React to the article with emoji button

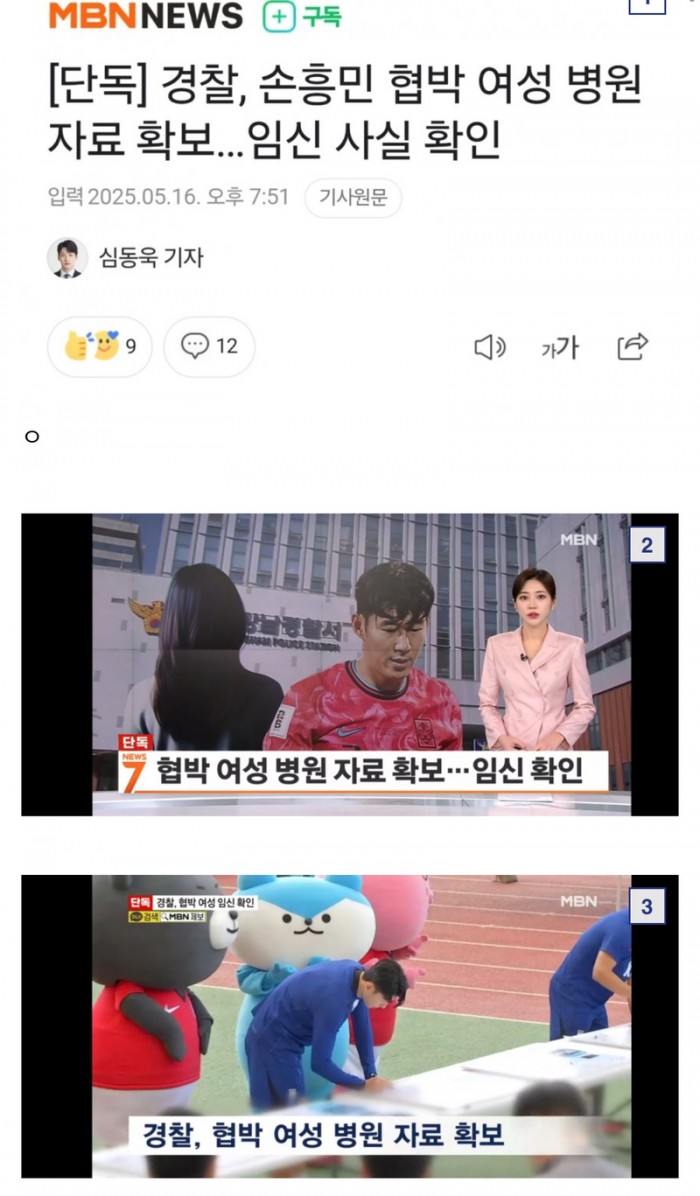pos(99,346)
